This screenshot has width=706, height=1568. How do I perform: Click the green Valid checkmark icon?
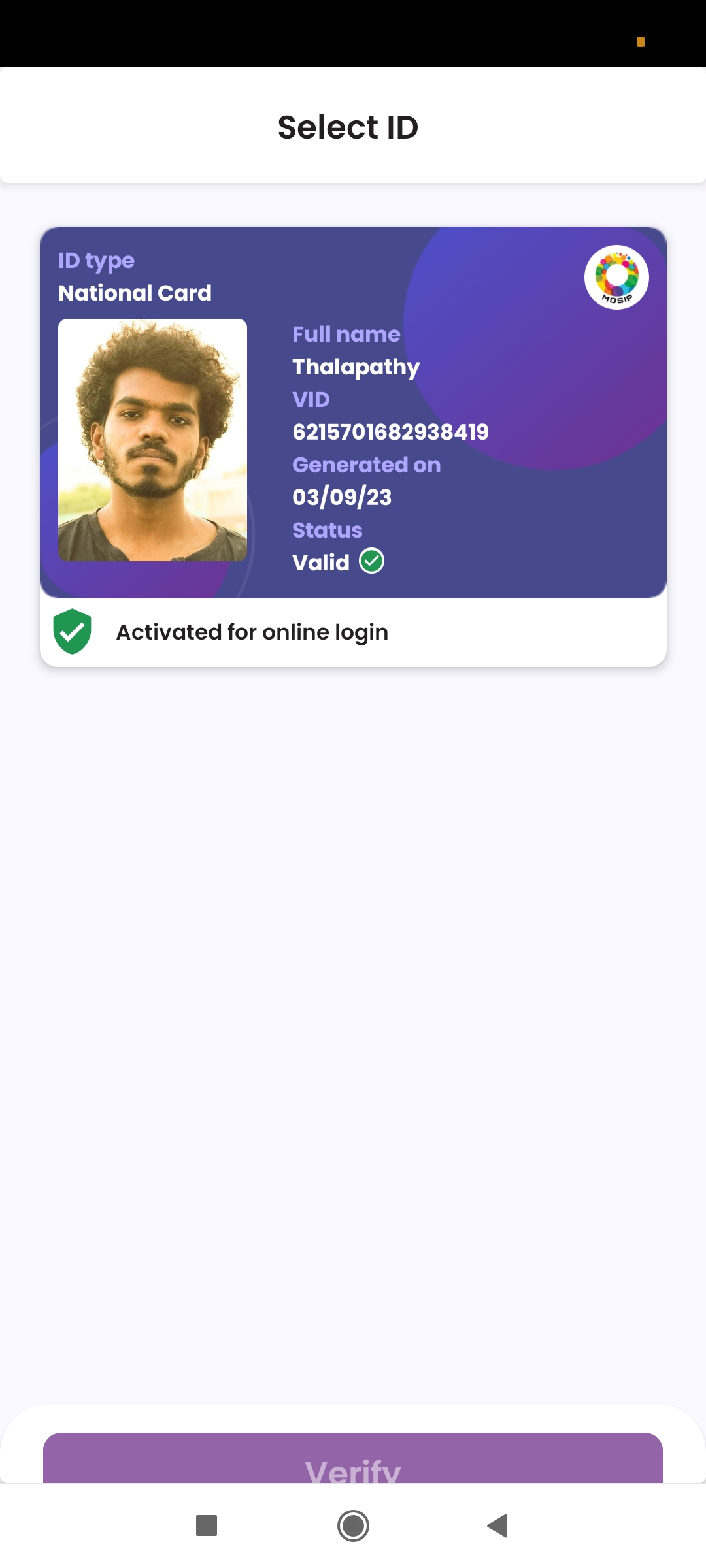click(372, 560)
